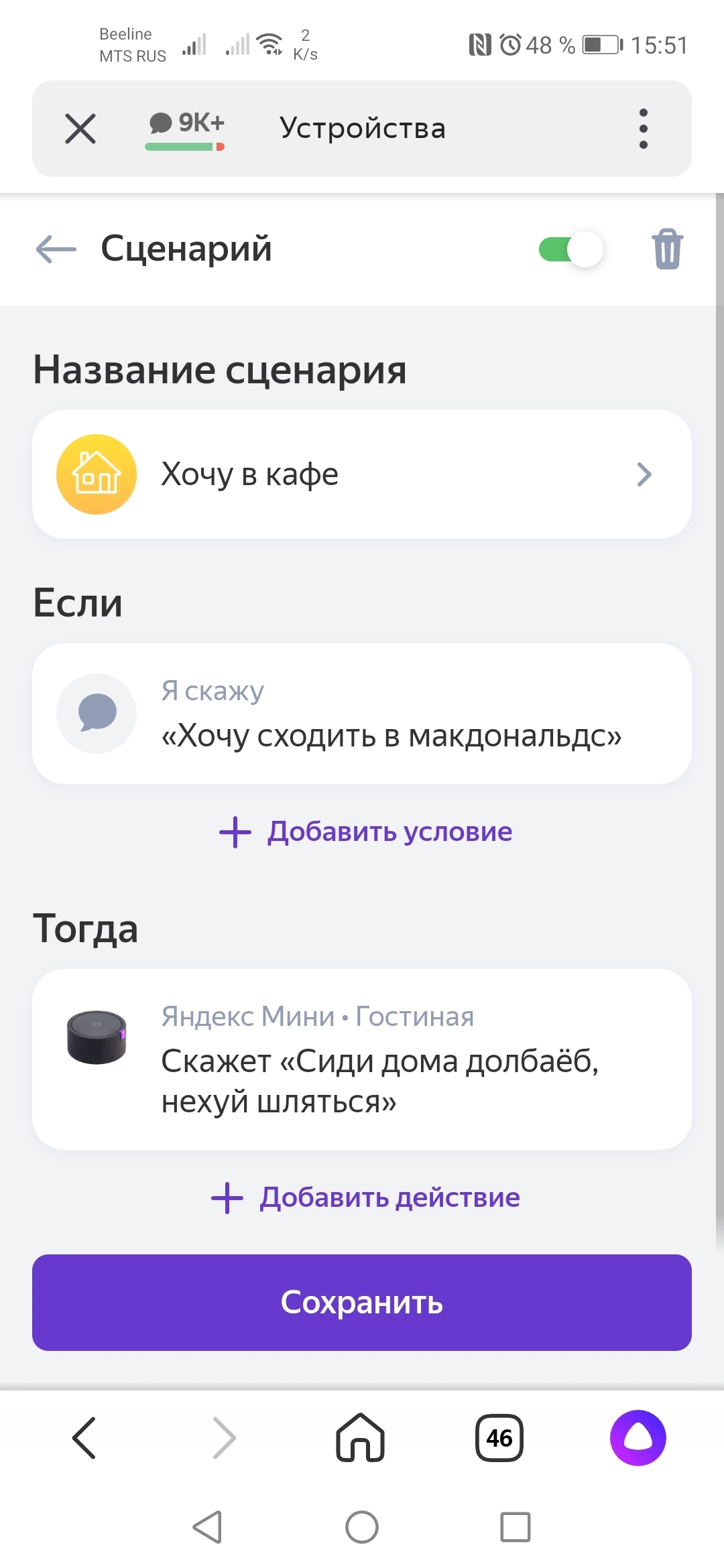Edit the scenario name Хочу в кафе
The width and height of the screenshot is (724, 1568).
point(362,474)
